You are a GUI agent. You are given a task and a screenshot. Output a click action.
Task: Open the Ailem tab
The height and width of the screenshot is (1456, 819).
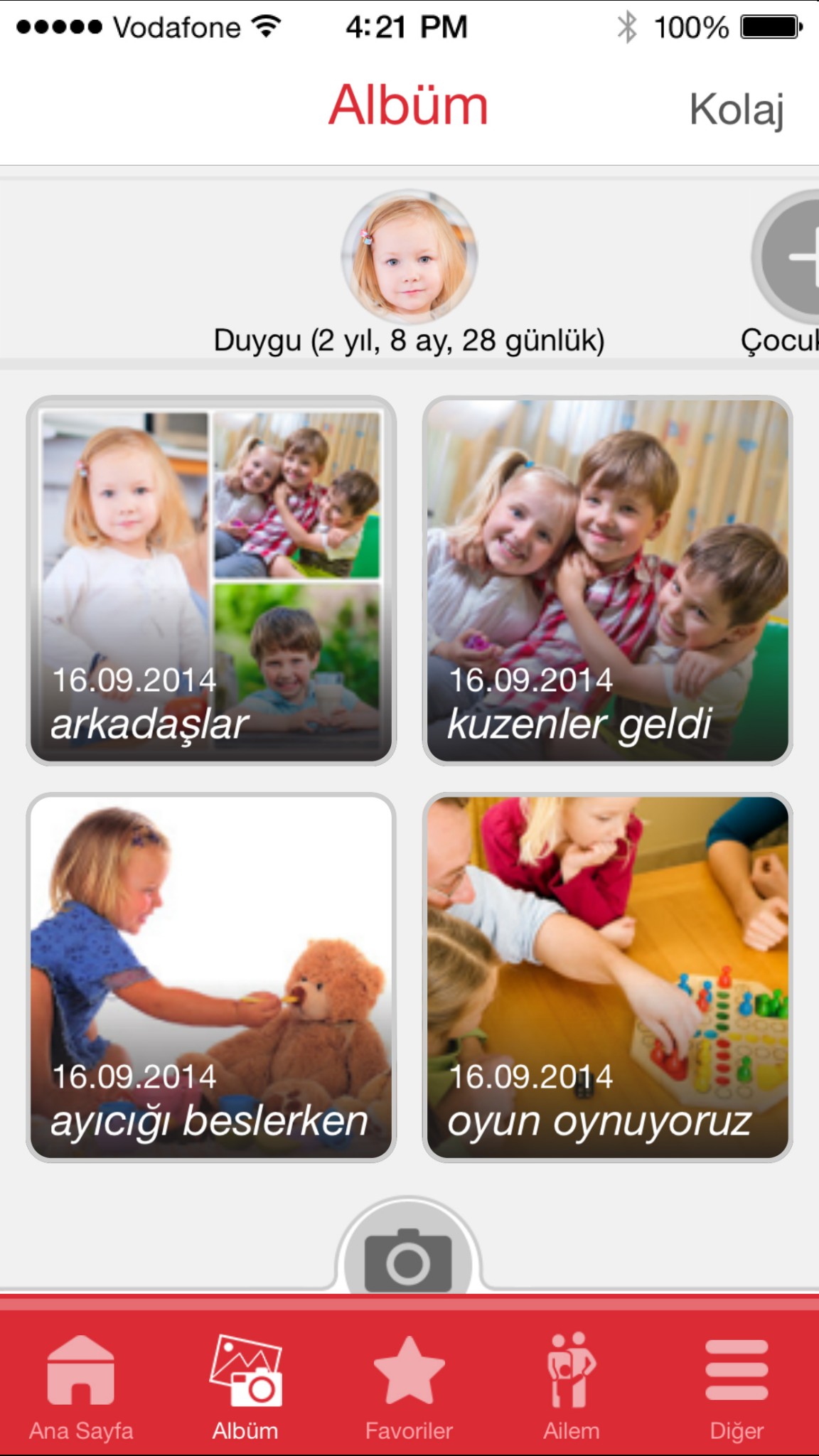572,1386
